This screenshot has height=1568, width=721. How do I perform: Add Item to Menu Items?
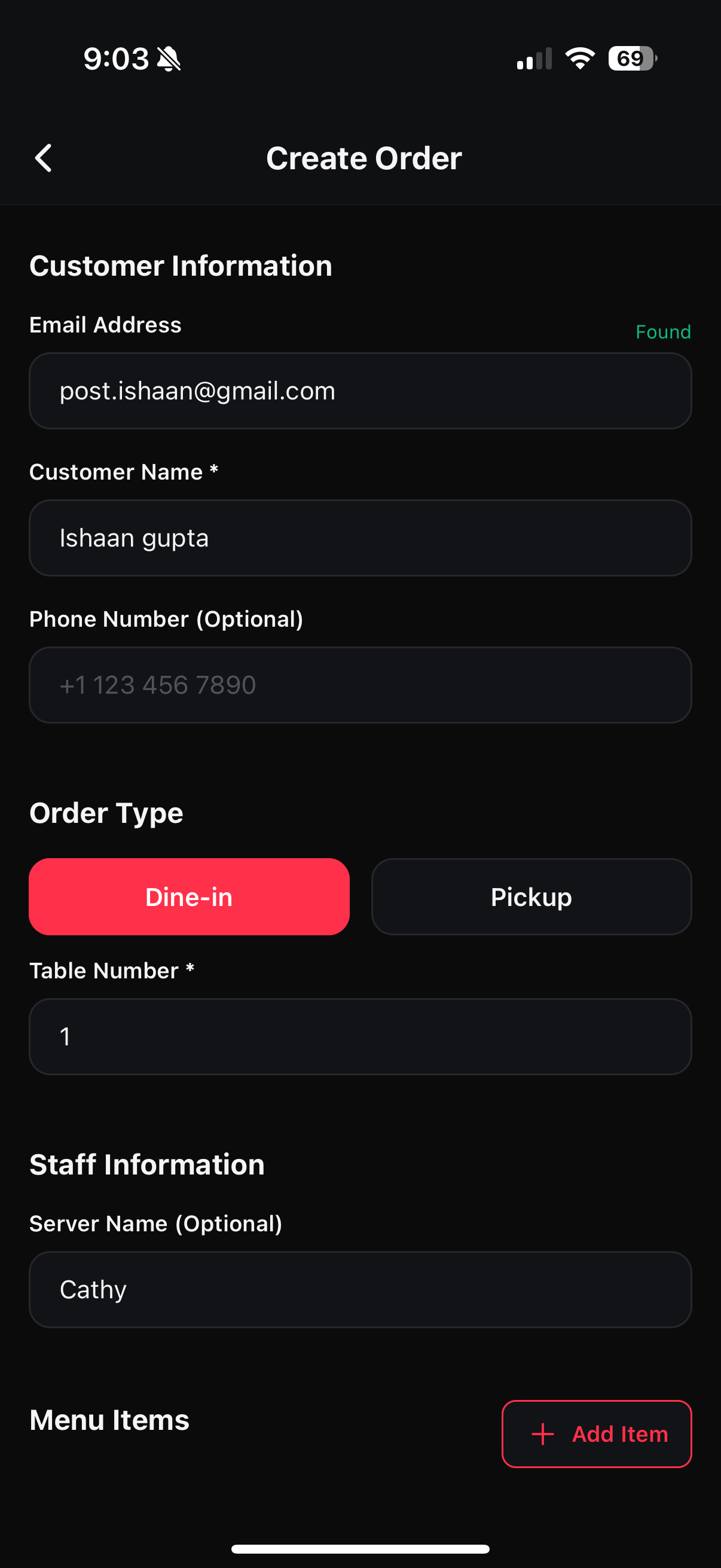(x=596, y=1433)
